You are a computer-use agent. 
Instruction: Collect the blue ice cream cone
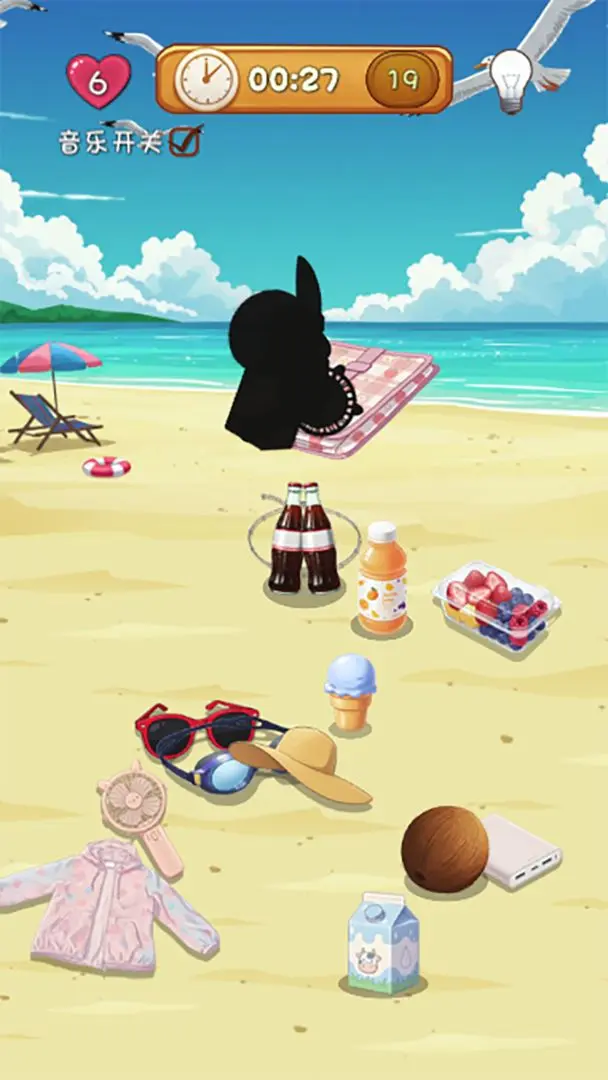click(x=350, y=692)
